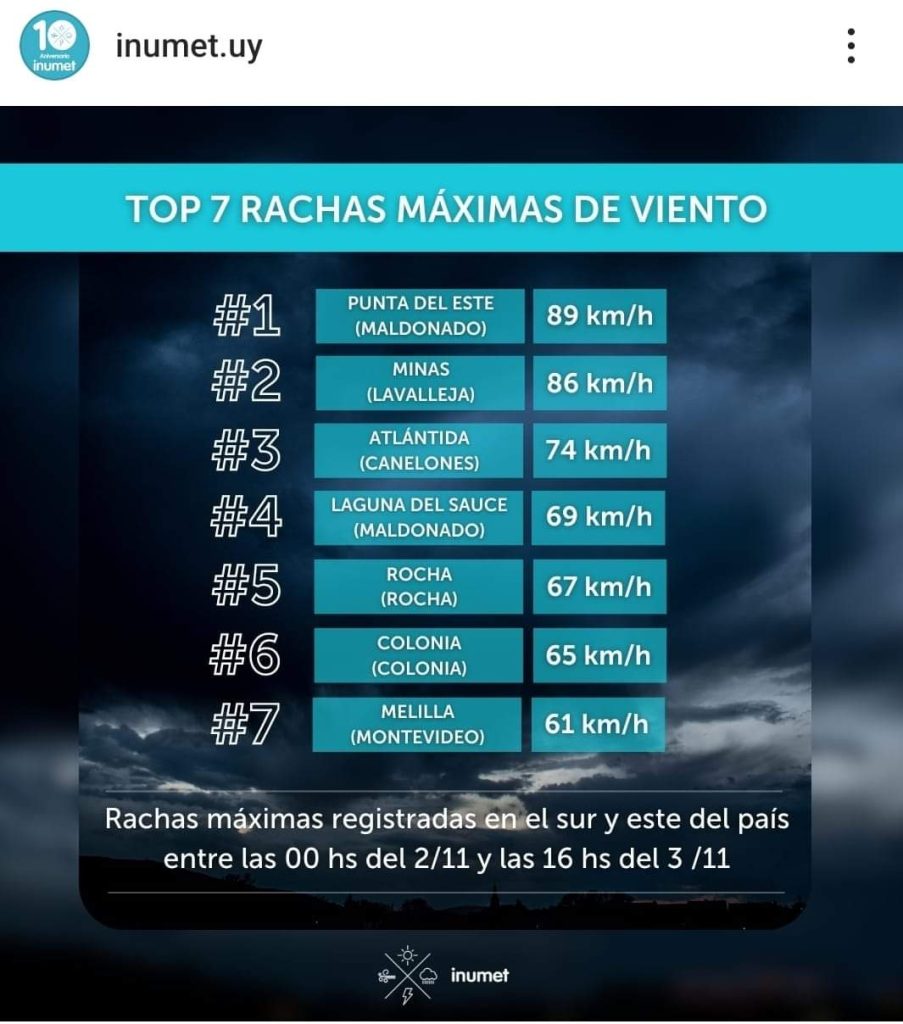Open the post's three-dot overflow menu

click(x=850, y=46)
